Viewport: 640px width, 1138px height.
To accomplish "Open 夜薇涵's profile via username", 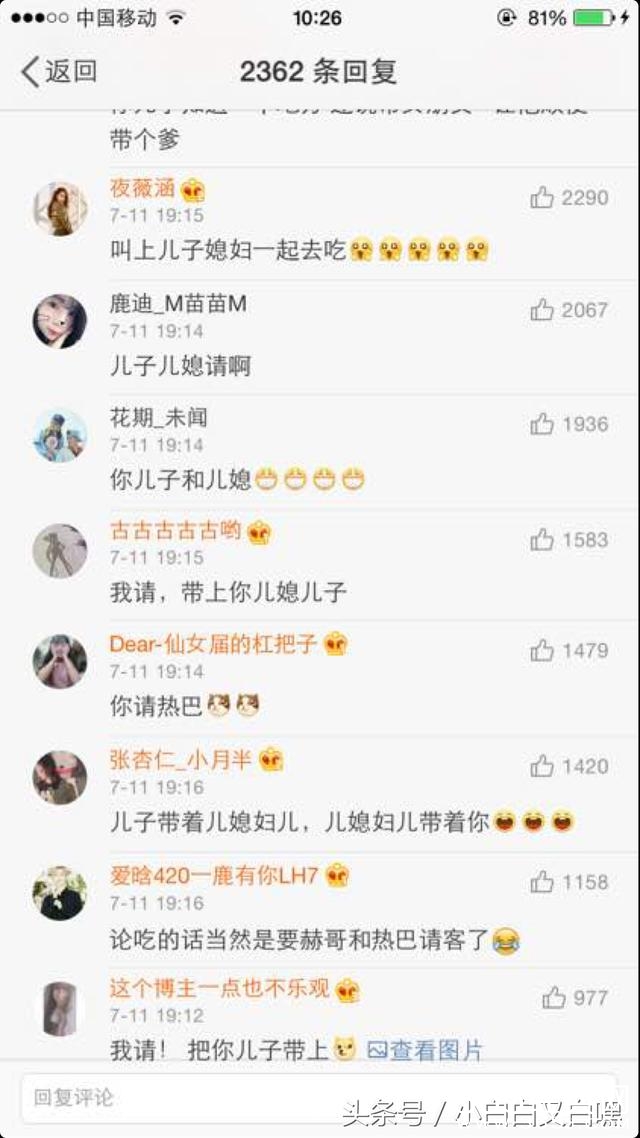I will pyautogui.click(x=143, y=189).
